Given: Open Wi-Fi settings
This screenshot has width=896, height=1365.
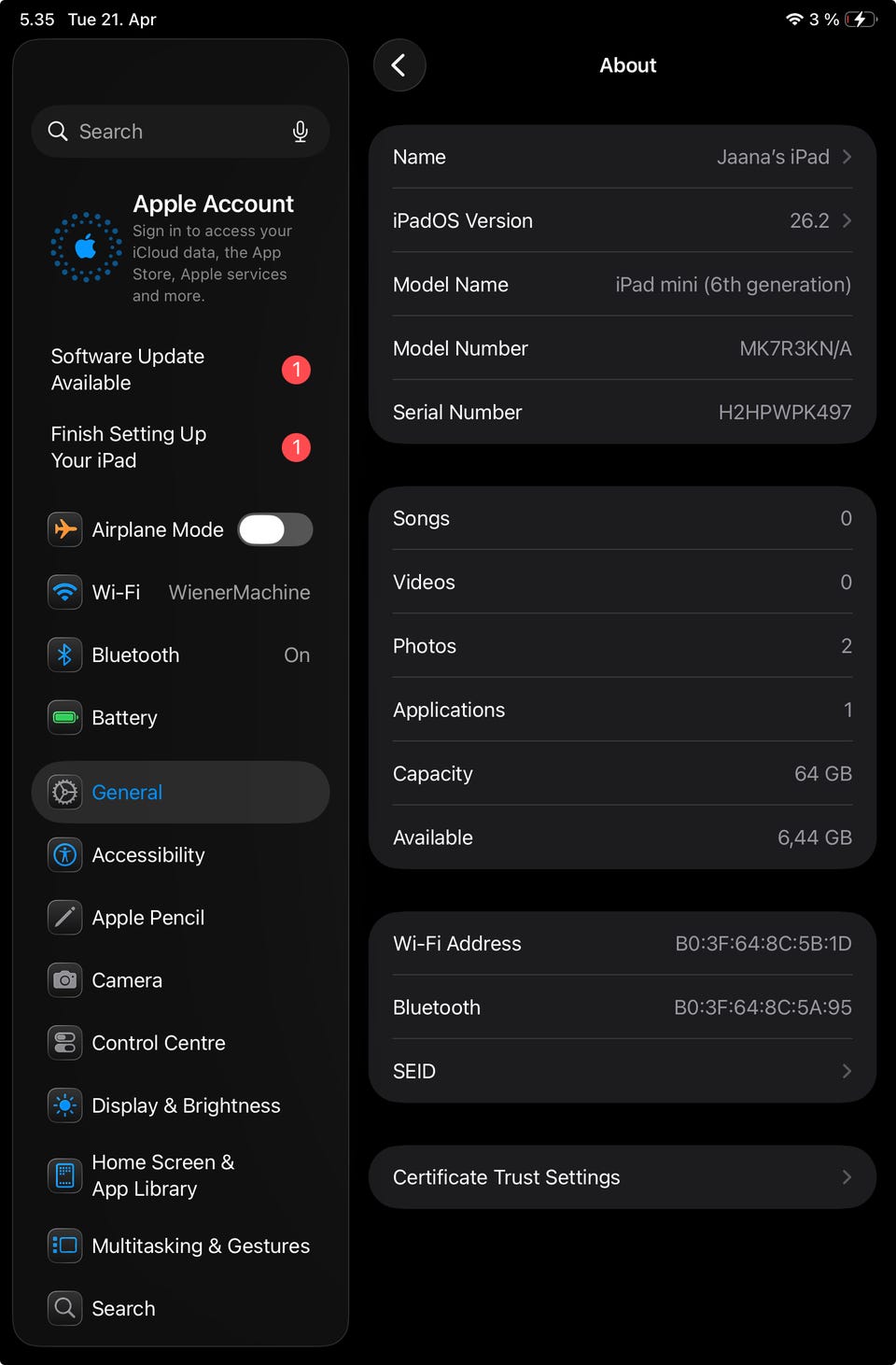Looking at the screenshot, I should click(177, 592).
